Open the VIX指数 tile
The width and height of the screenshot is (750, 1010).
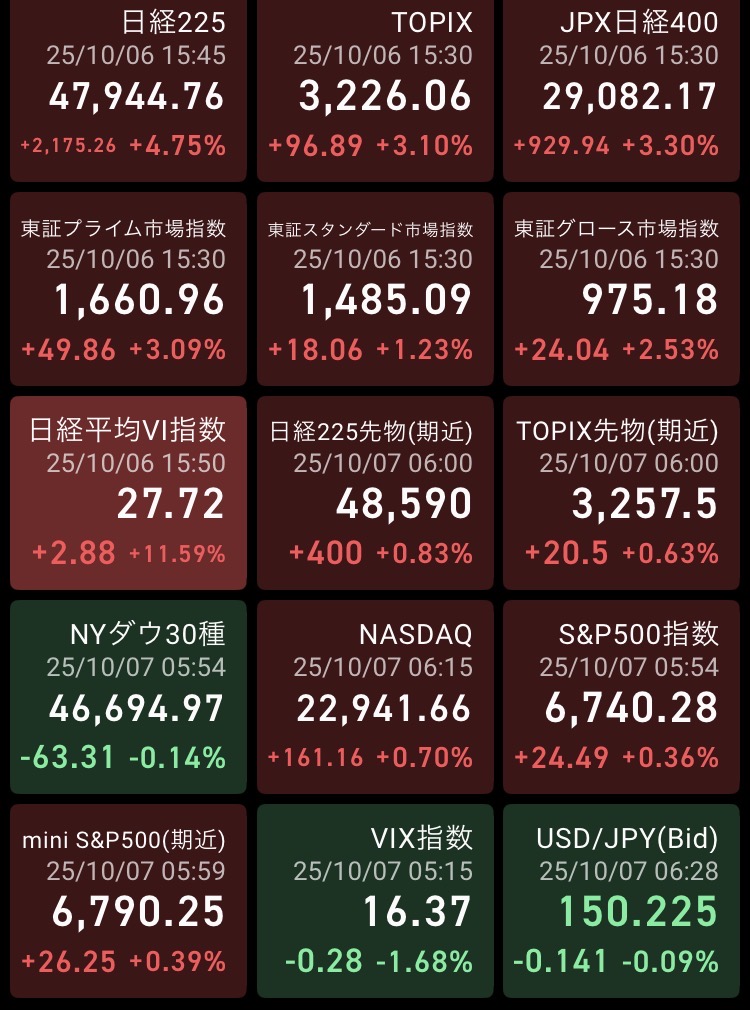375,900
